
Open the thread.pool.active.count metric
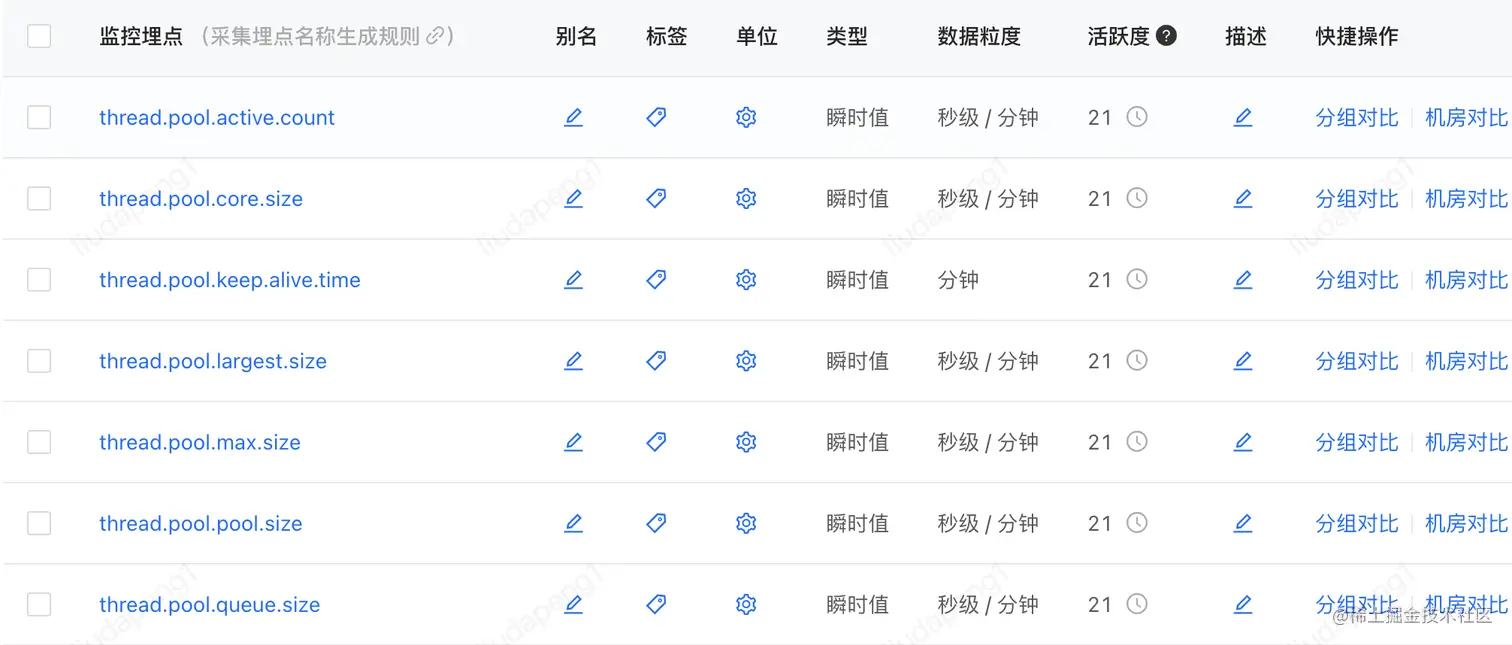[217, 118]
